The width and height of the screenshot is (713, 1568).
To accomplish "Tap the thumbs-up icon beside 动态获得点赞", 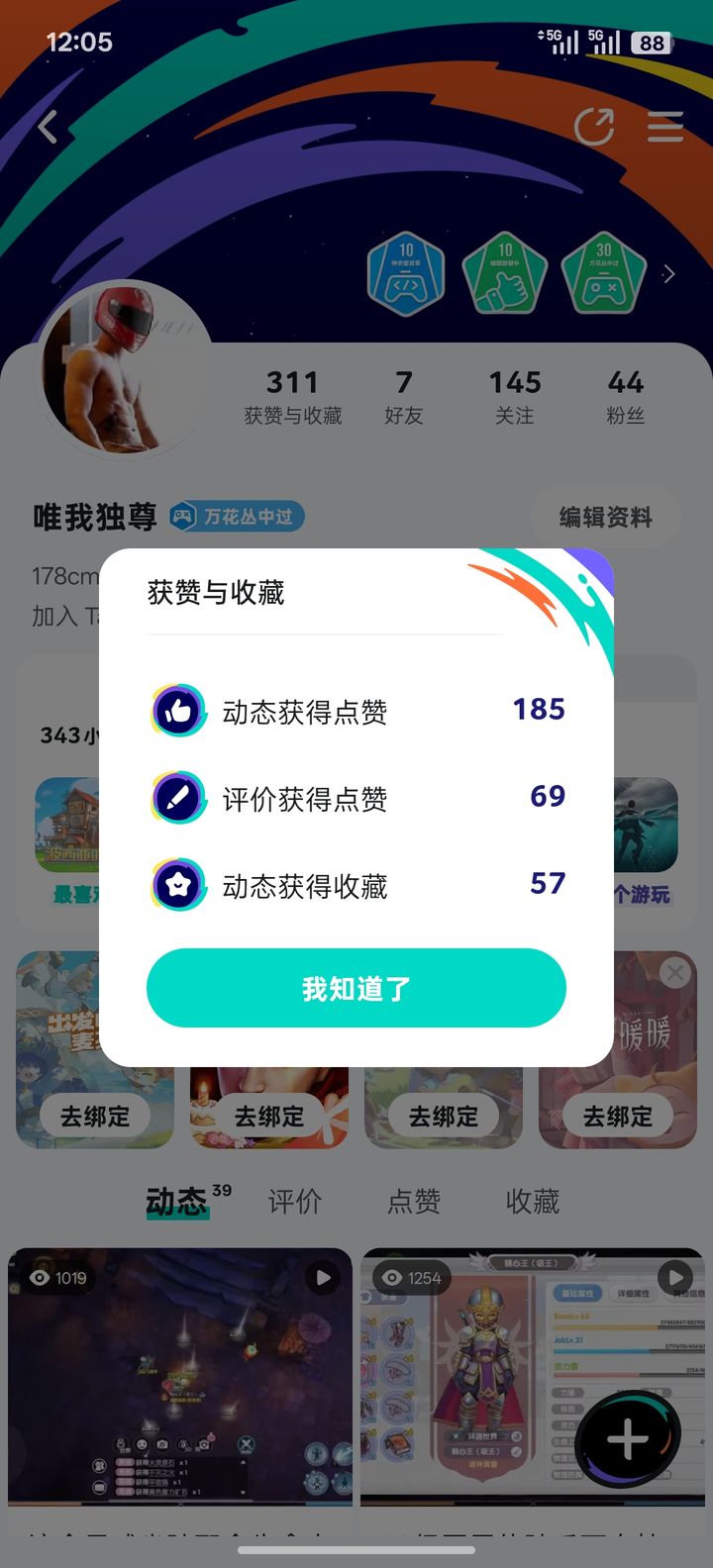I will pyautogui.click(x=178, y=709).
